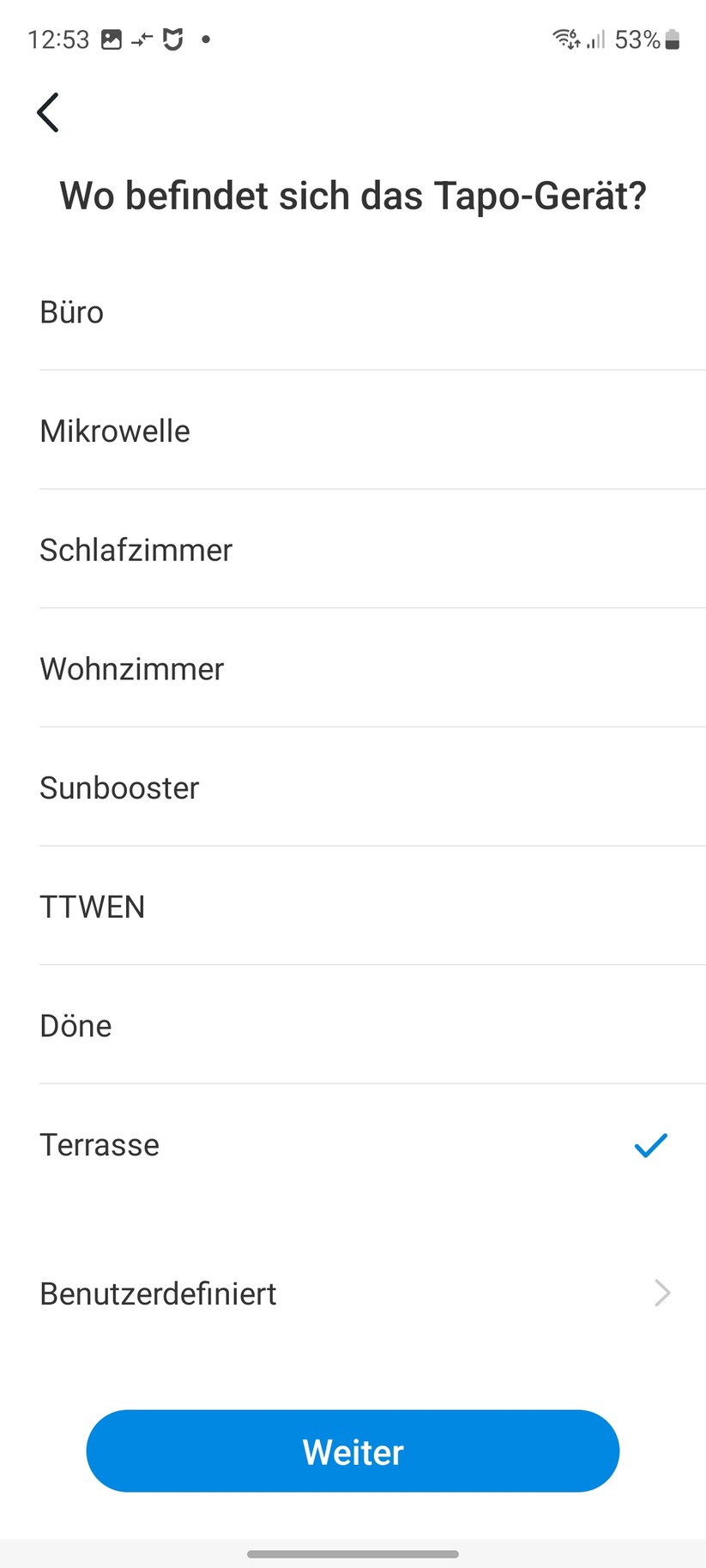This screenshot has width=706, height=1568.
Task: Tap the Weiter button
Action: click(x=353, y=1450)
